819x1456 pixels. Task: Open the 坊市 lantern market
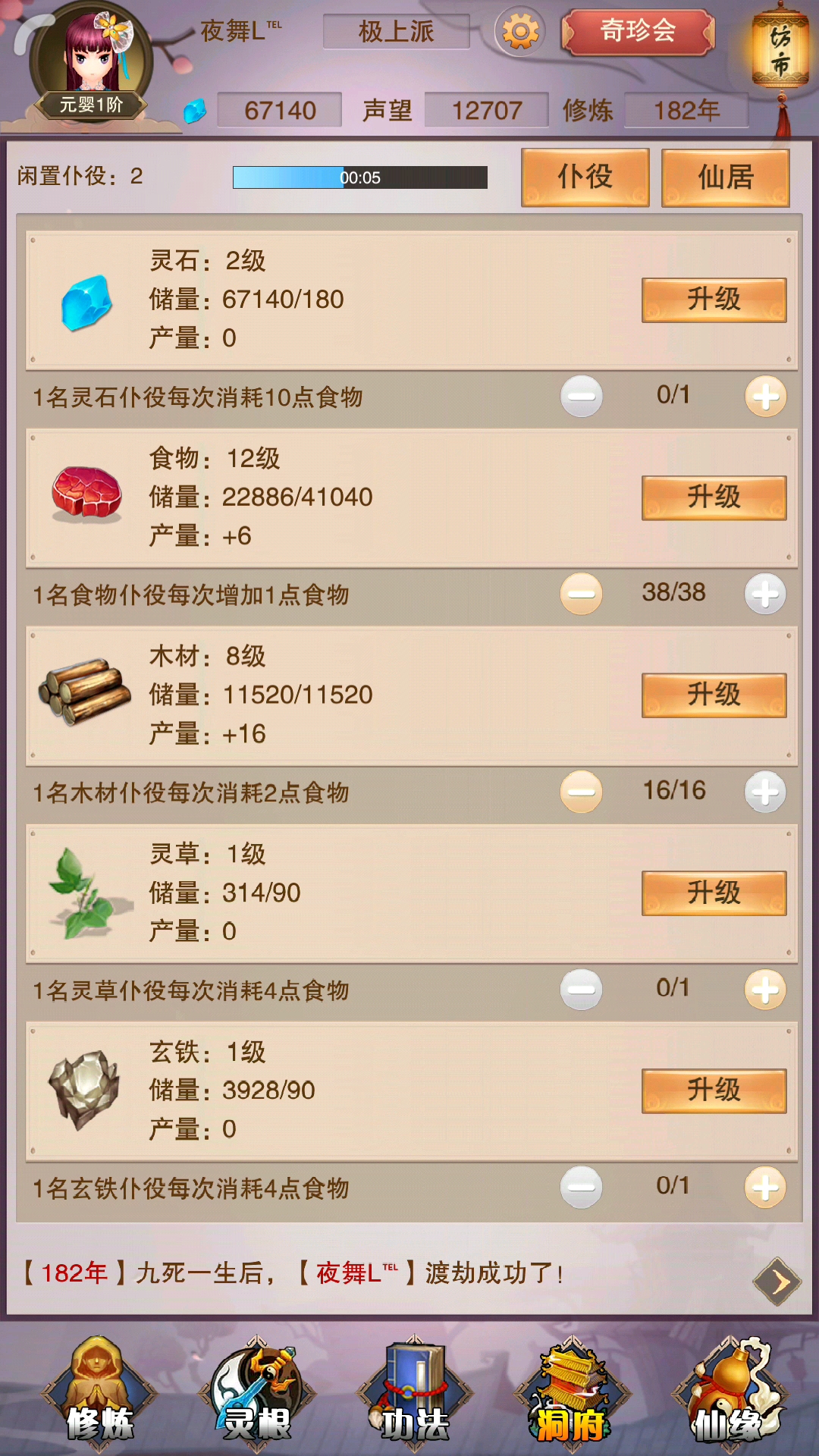pos(780,50)
